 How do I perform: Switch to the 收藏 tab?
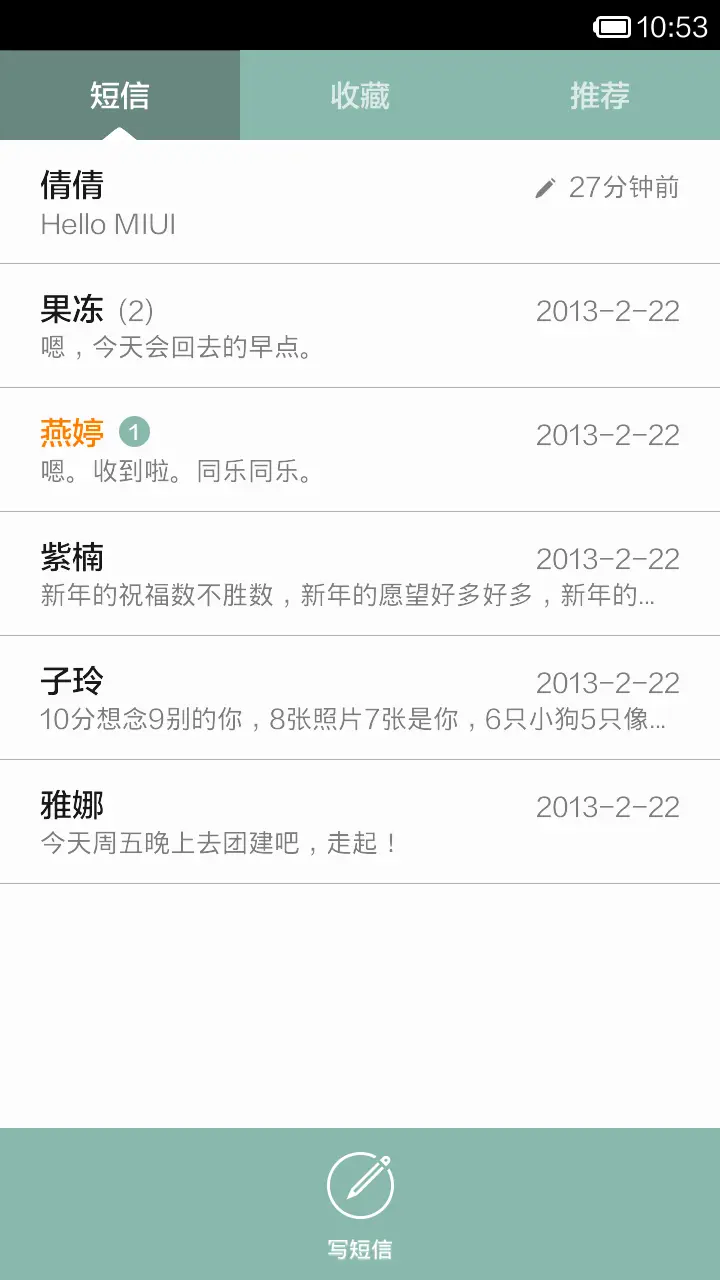[360, 95]
